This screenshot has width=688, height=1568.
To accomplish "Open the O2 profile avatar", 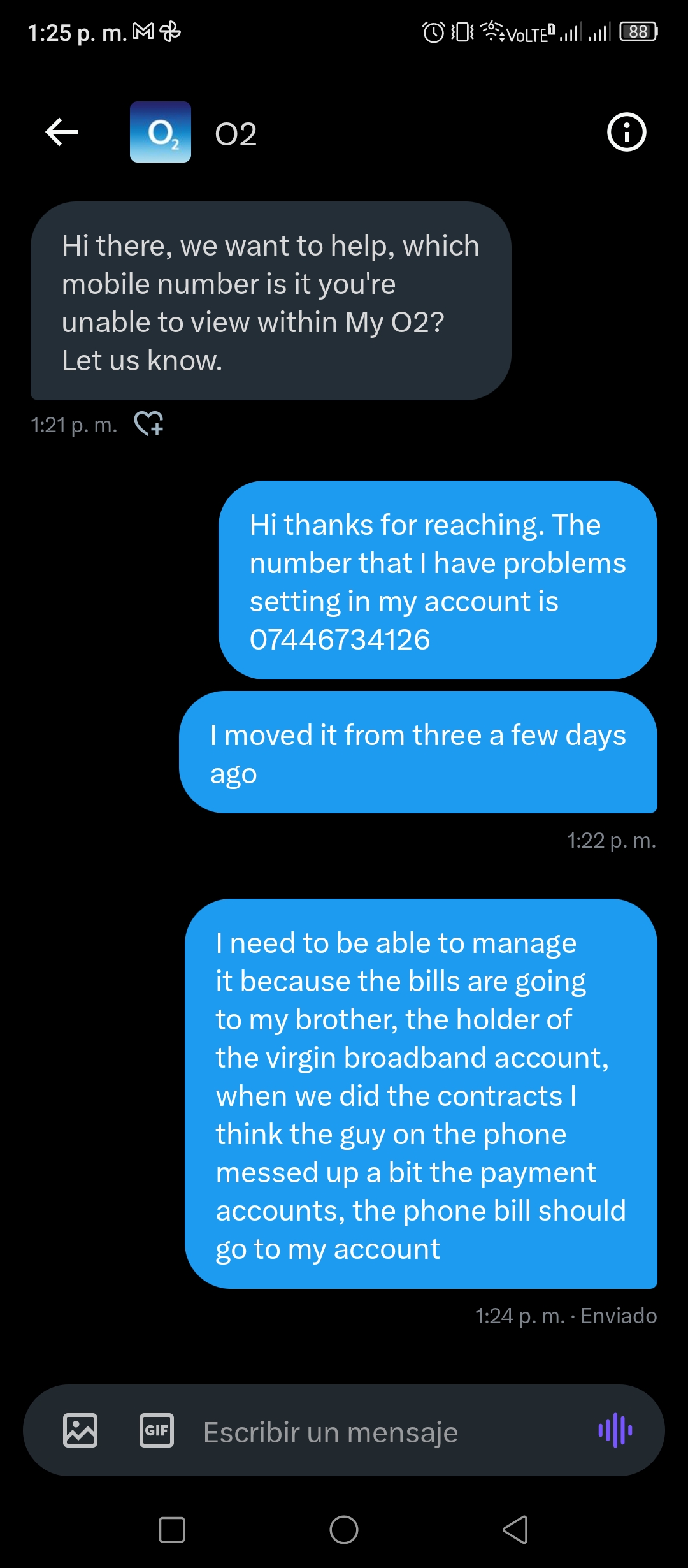I will click(x=161, y=132).
